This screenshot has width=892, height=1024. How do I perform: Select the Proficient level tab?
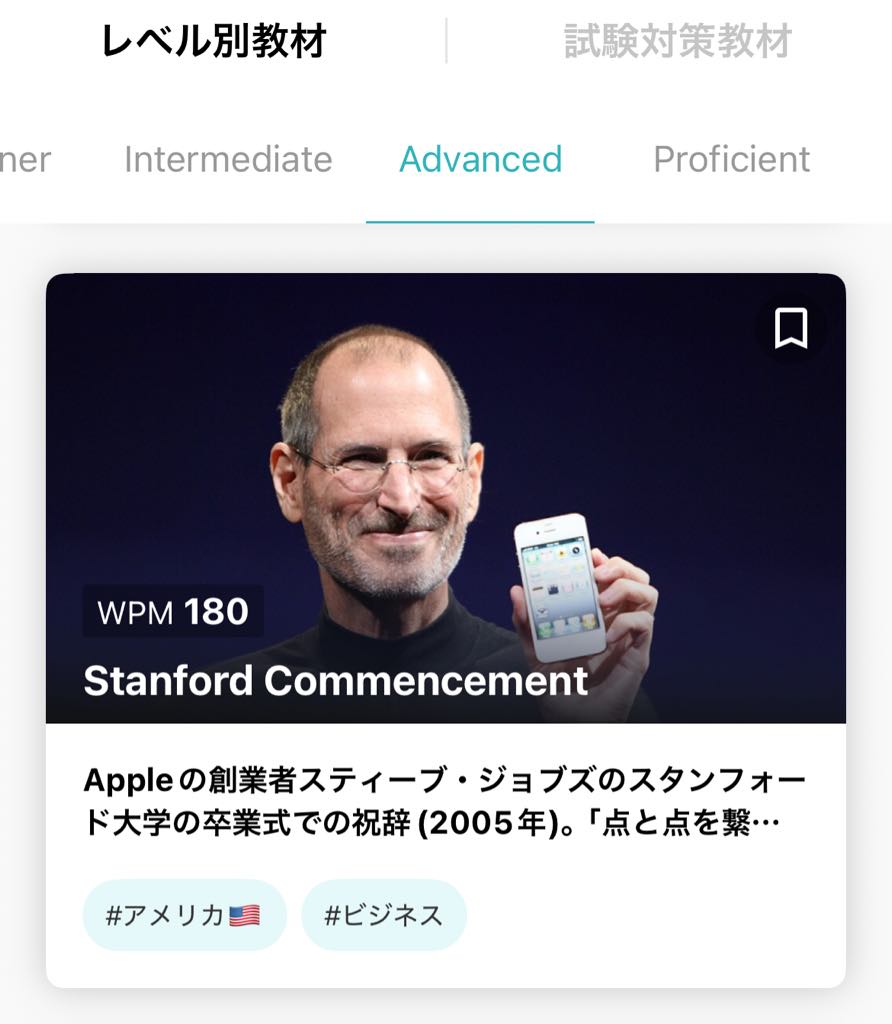coord(731,160)
